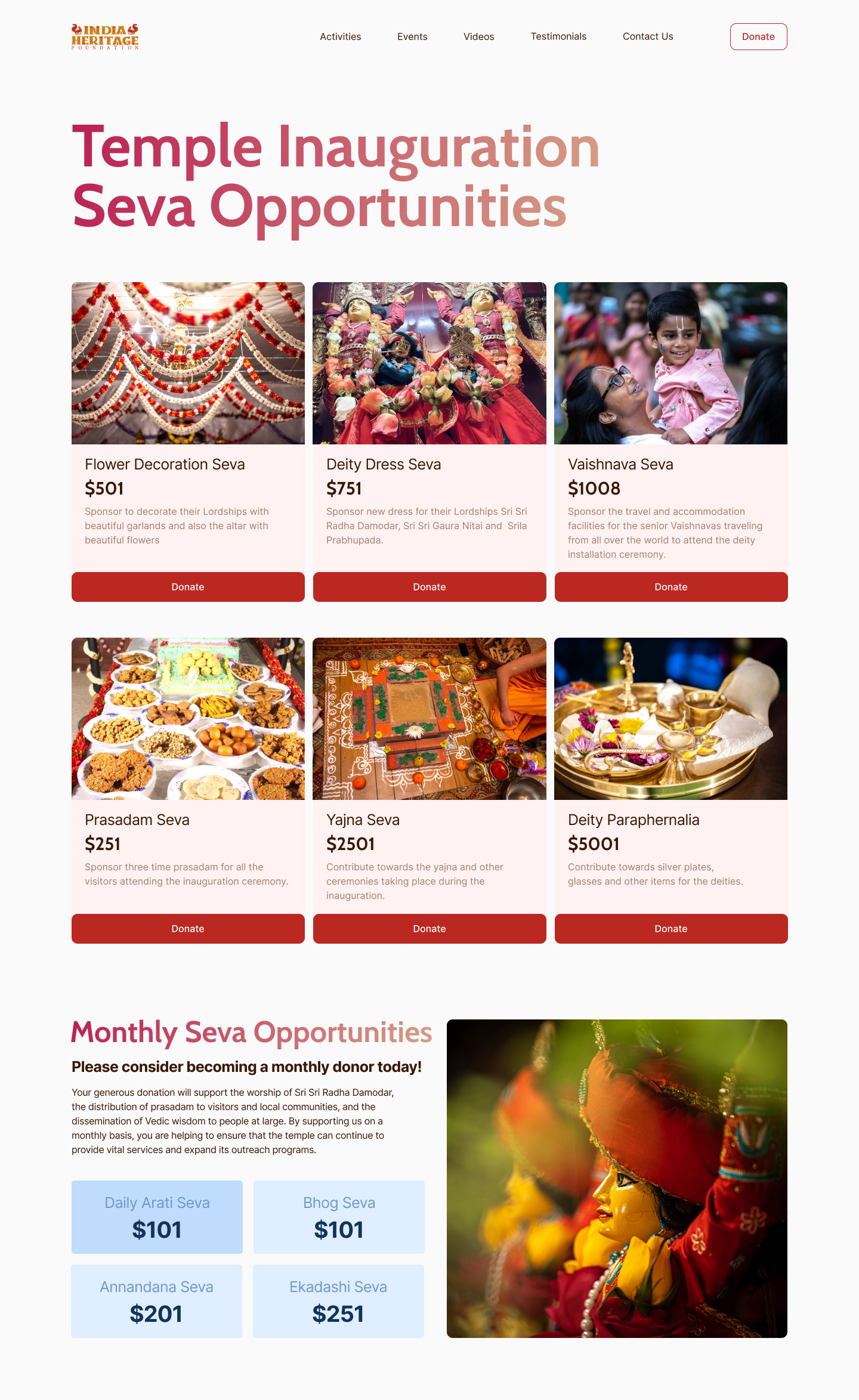The image size is (859, 1400).
Task: Go to the Events page
Action: click(x=412, y=36)
